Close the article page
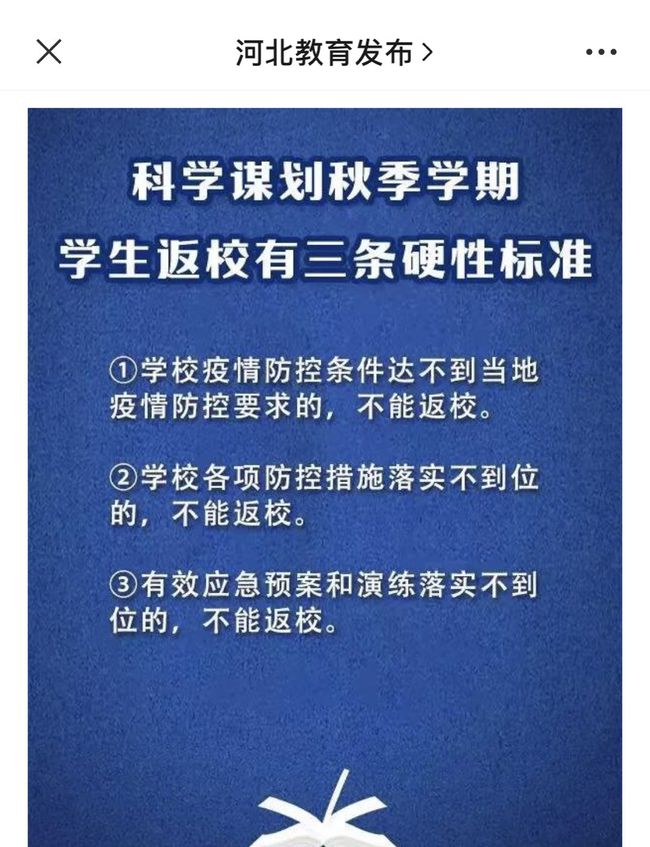This screenshot has width=650, height=847. 49,52
